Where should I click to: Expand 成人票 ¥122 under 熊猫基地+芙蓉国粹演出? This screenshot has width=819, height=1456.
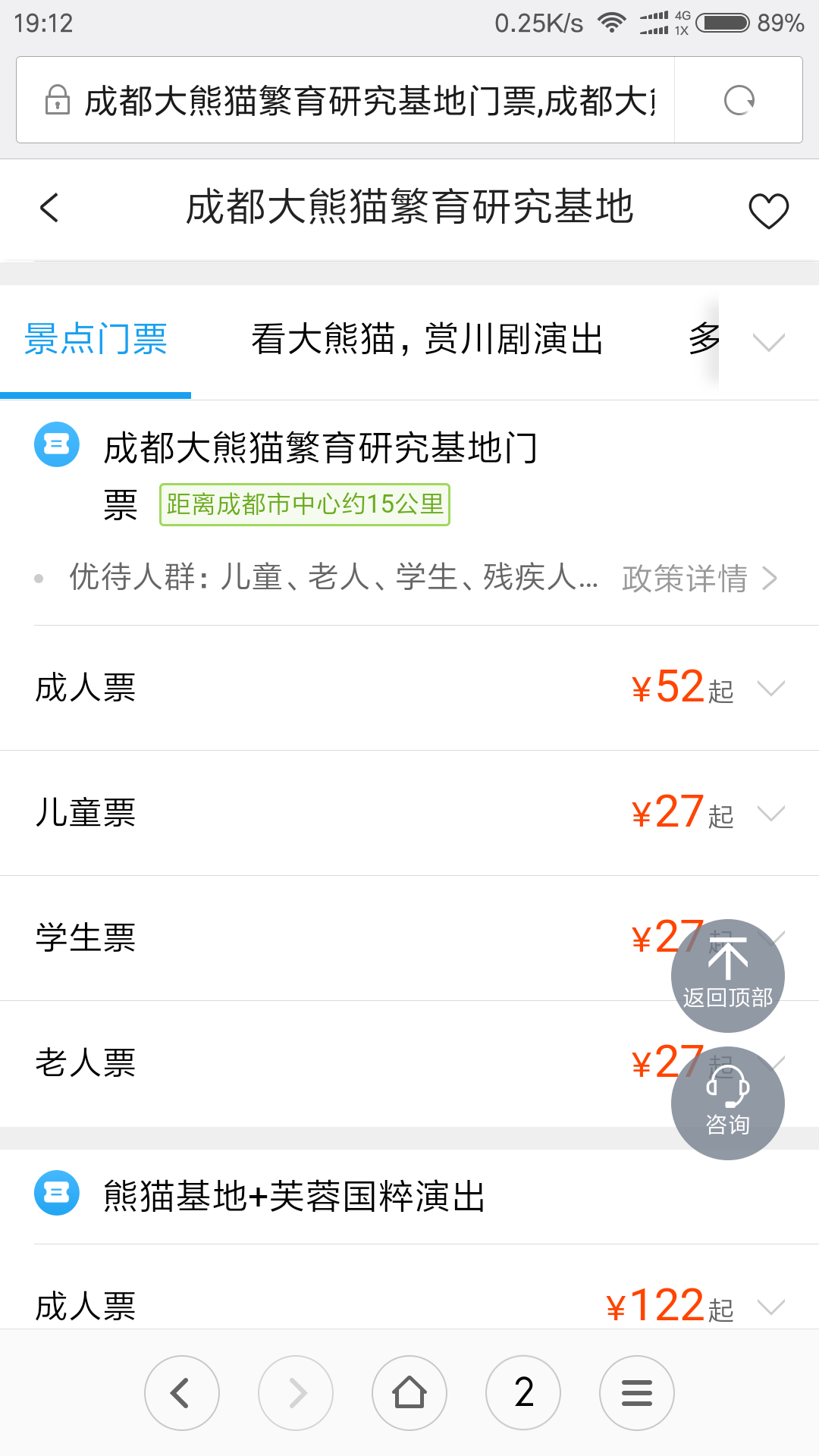409,1306
